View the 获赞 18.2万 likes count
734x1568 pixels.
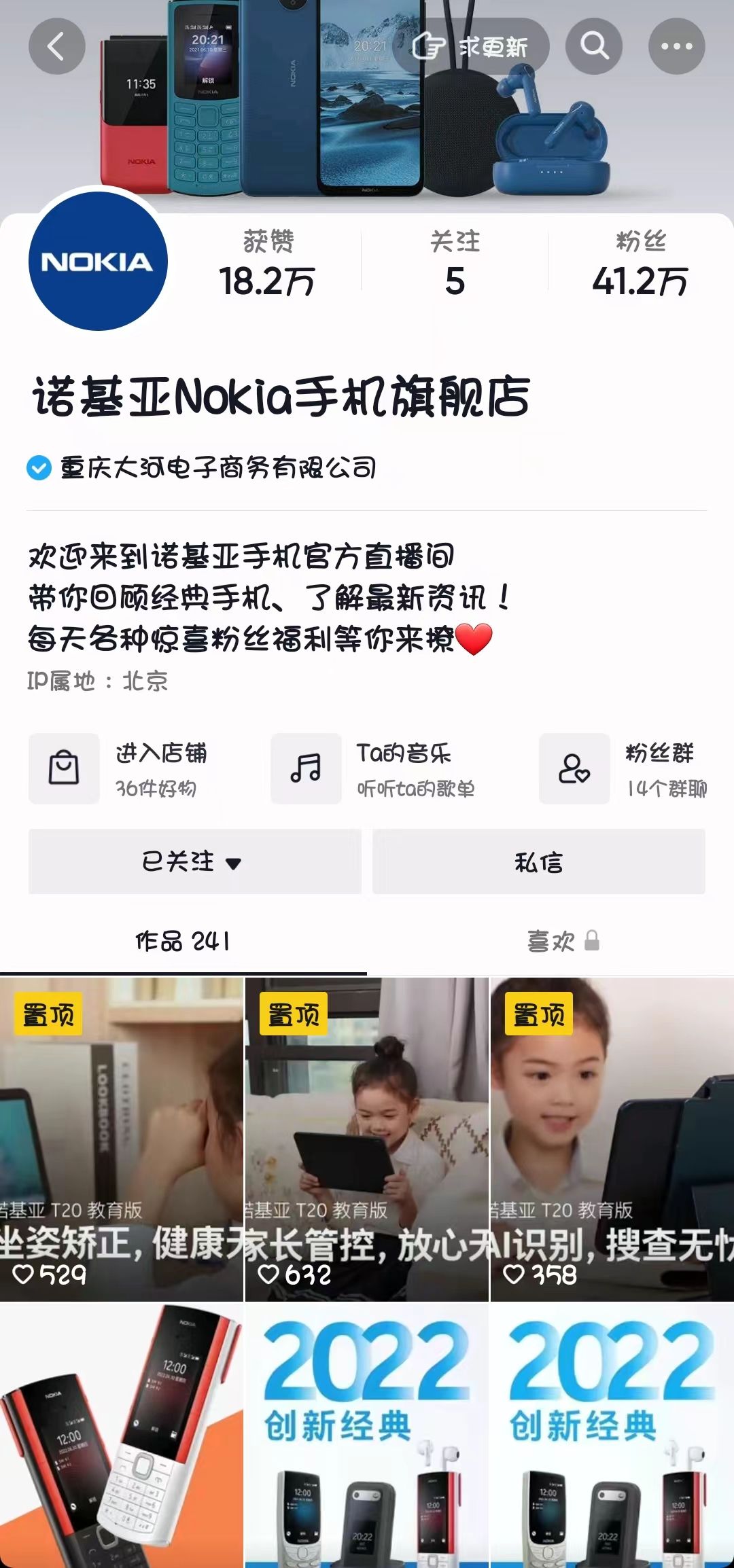[x=267, y=265]
